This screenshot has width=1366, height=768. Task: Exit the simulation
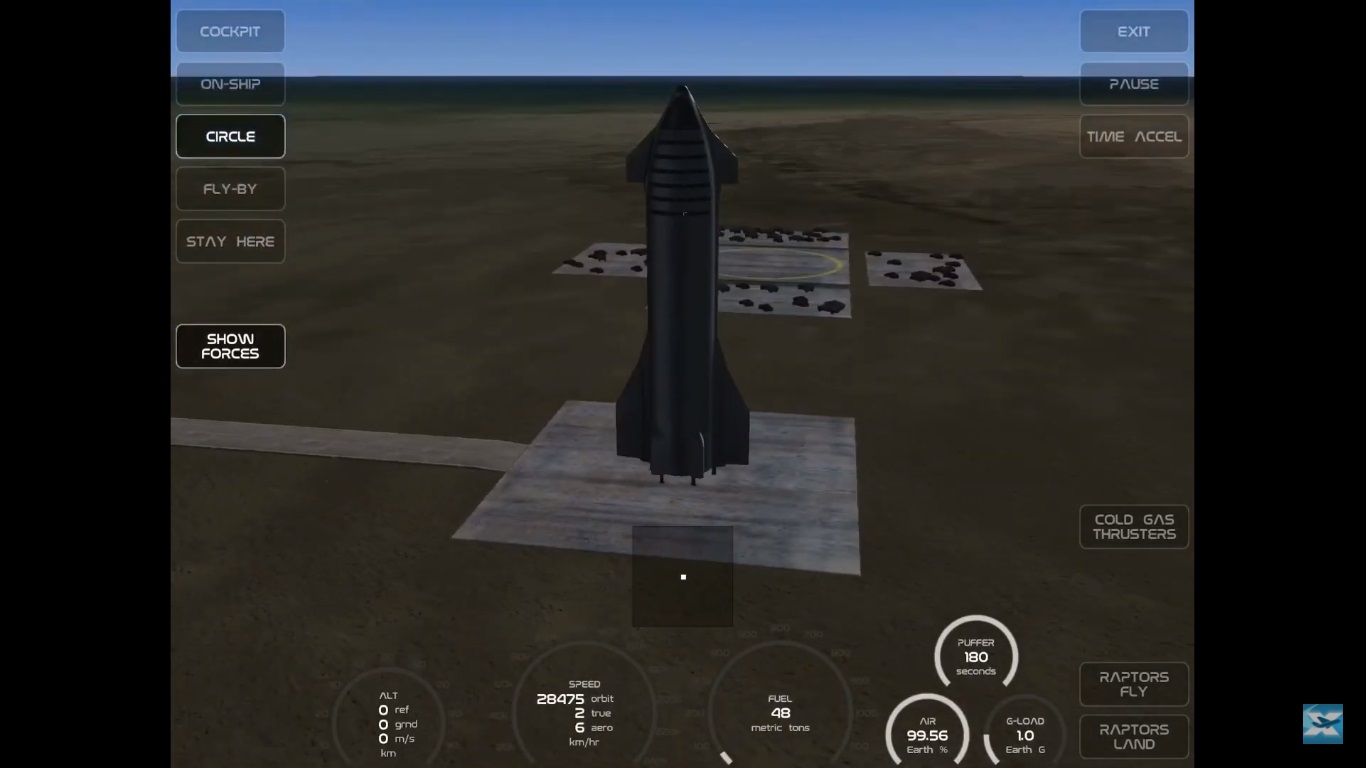click(x=1133, y=31)
